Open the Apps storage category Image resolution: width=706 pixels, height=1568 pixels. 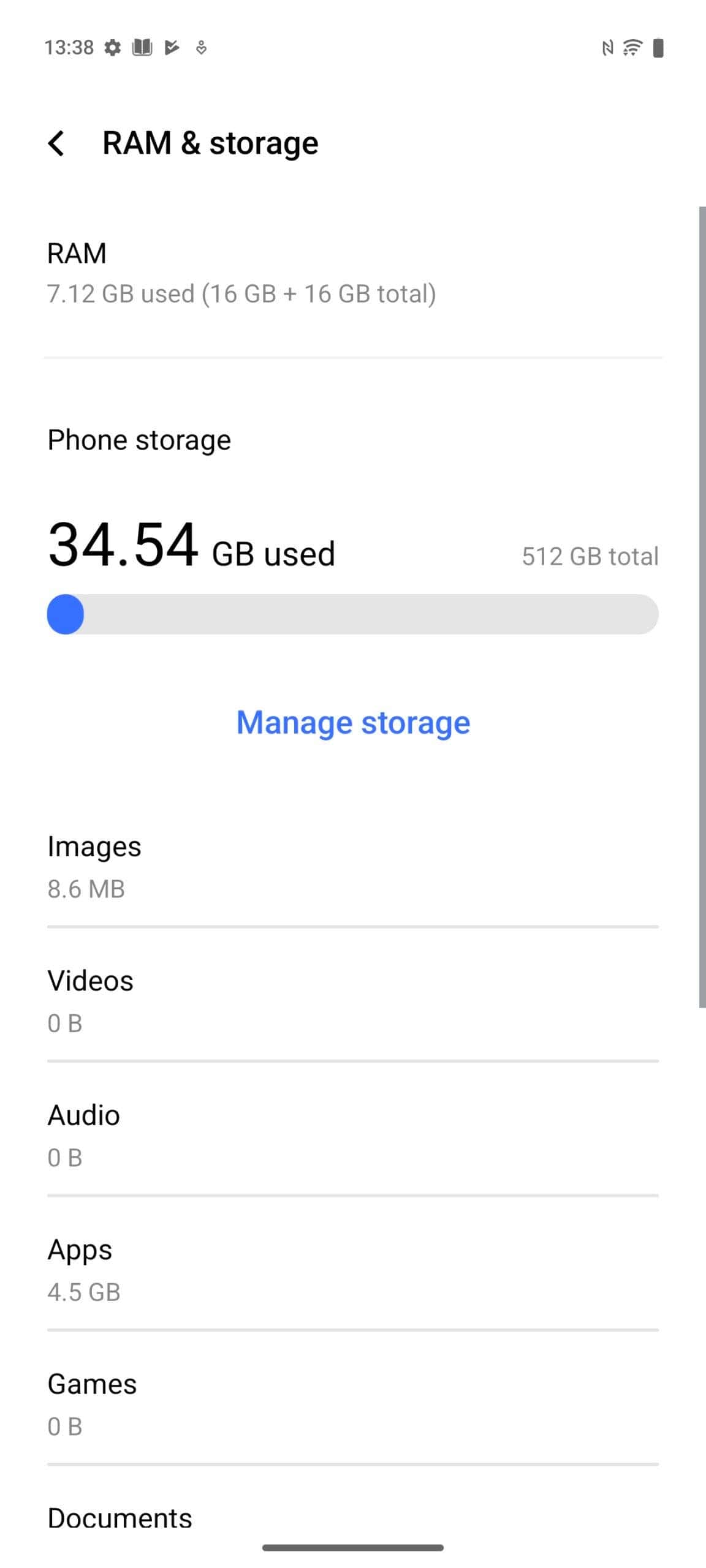tap(353, 1269)
